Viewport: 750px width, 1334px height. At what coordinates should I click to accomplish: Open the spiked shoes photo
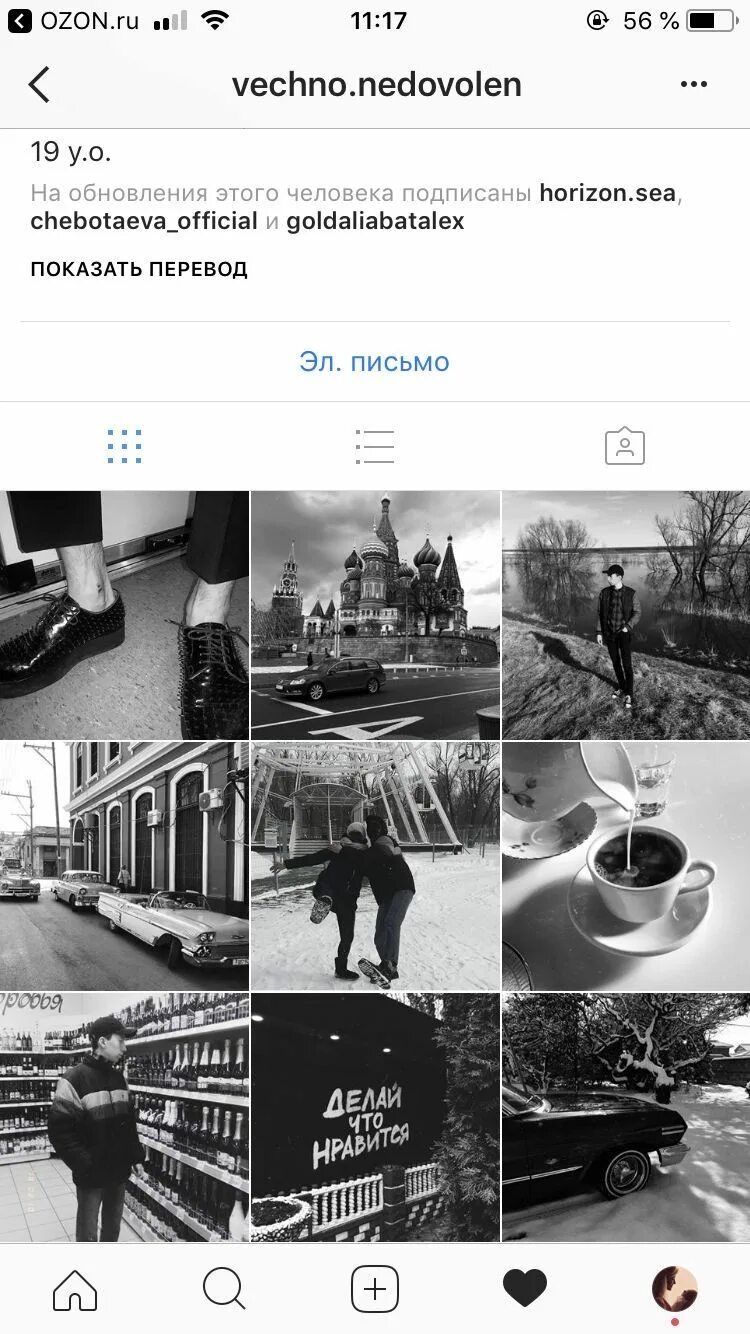(124, 615)
